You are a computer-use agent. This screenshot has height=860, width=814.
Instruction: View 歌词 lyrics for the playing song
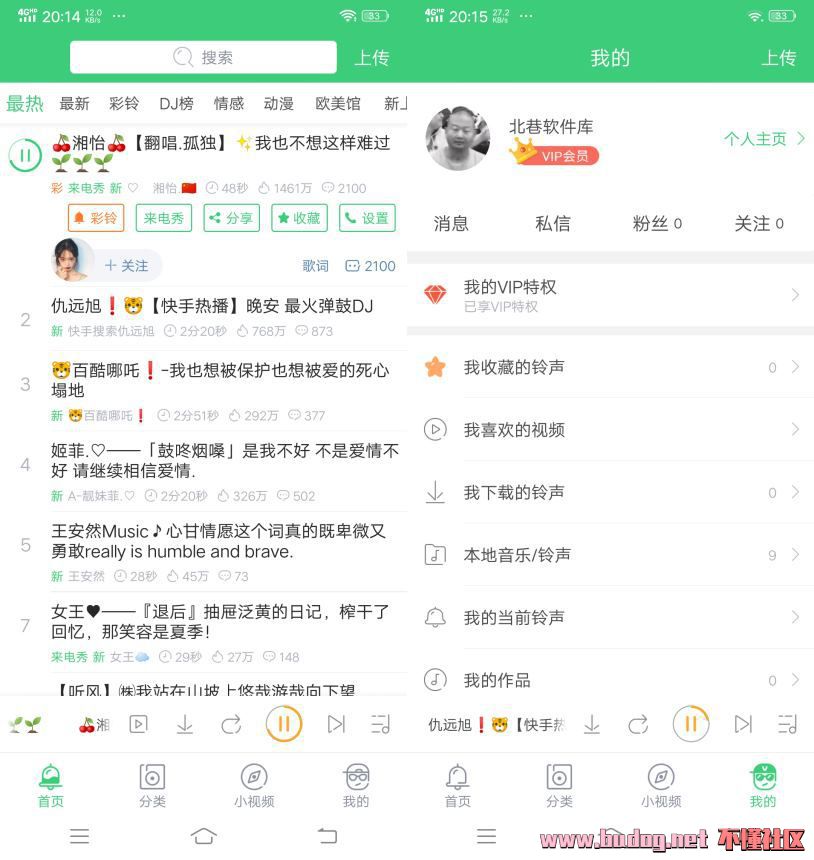[x=315, y=266]
